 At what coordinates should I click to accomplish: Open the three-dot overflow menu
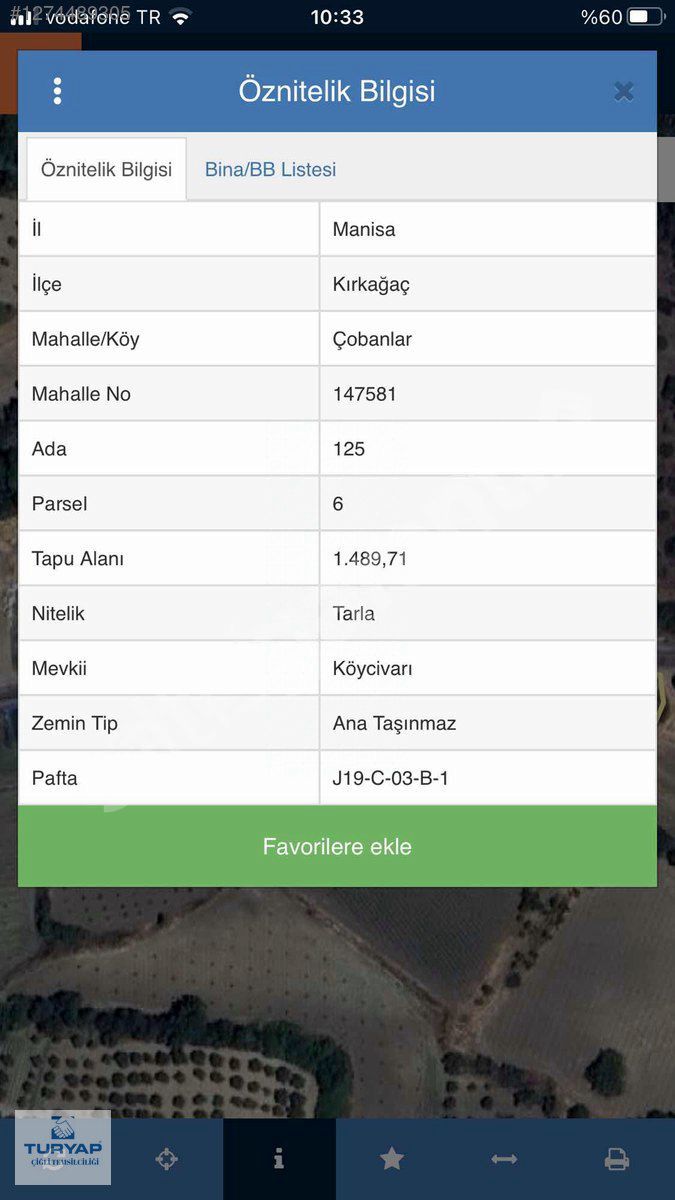pos(57,92)
